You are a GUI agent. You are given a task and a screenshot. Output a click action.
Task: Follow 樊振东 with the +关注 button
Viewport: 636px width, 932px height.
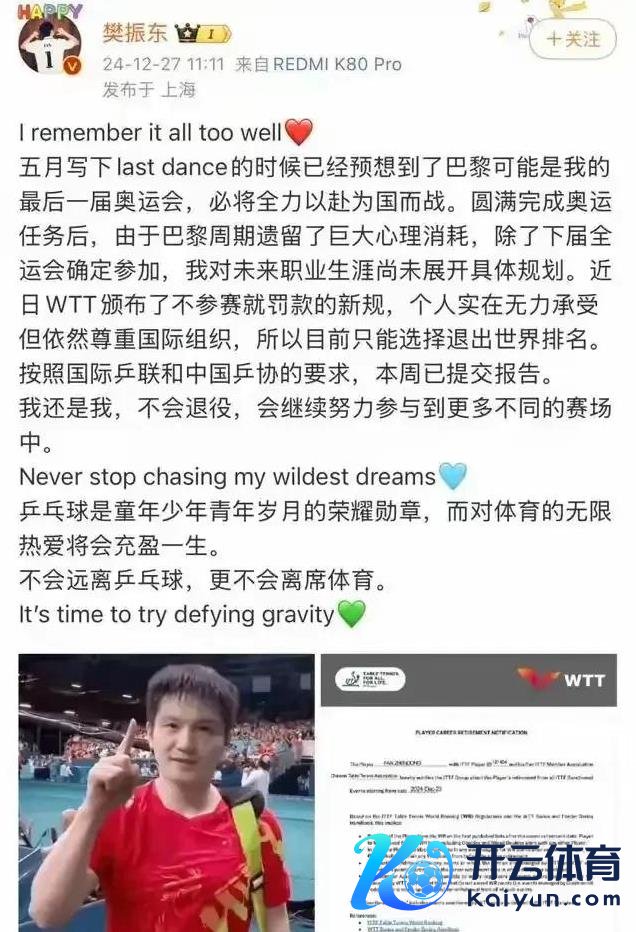(x=572, y=39)
